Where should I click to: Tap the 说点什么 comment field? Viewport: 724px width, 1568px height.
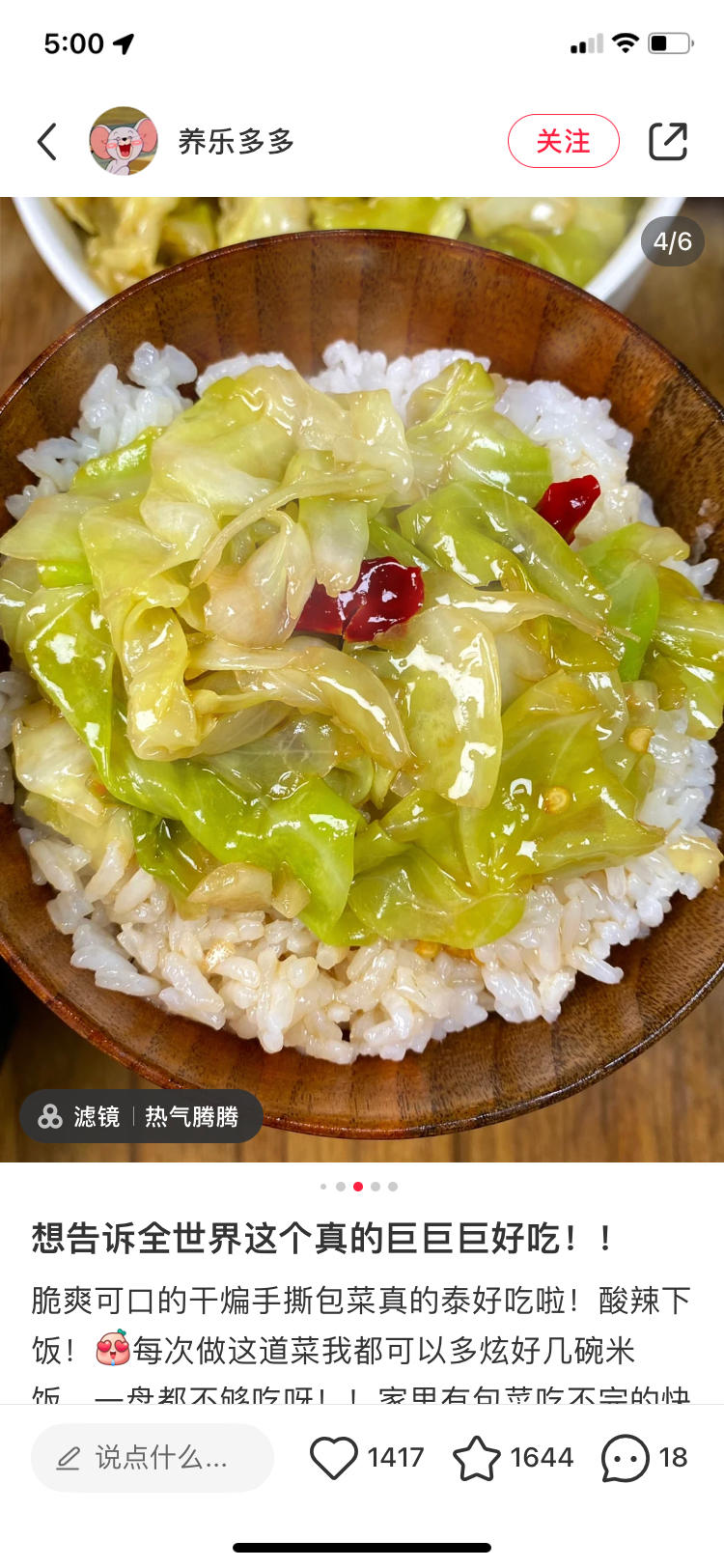(x=153, y=1457)
